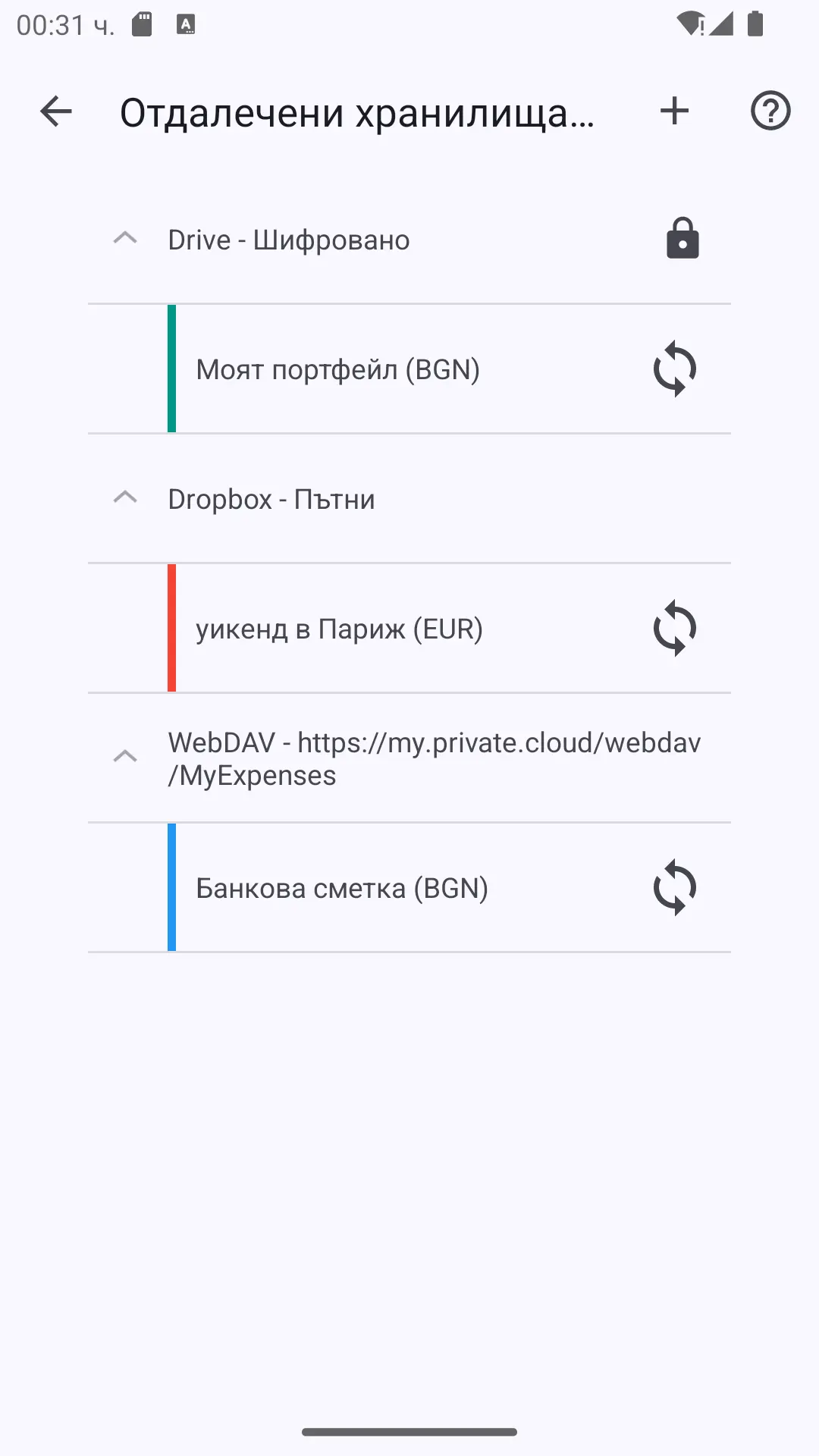Collapse the Dropbox - Пътни group
The width and height of the screenshot is (819, 1456).
125,498
